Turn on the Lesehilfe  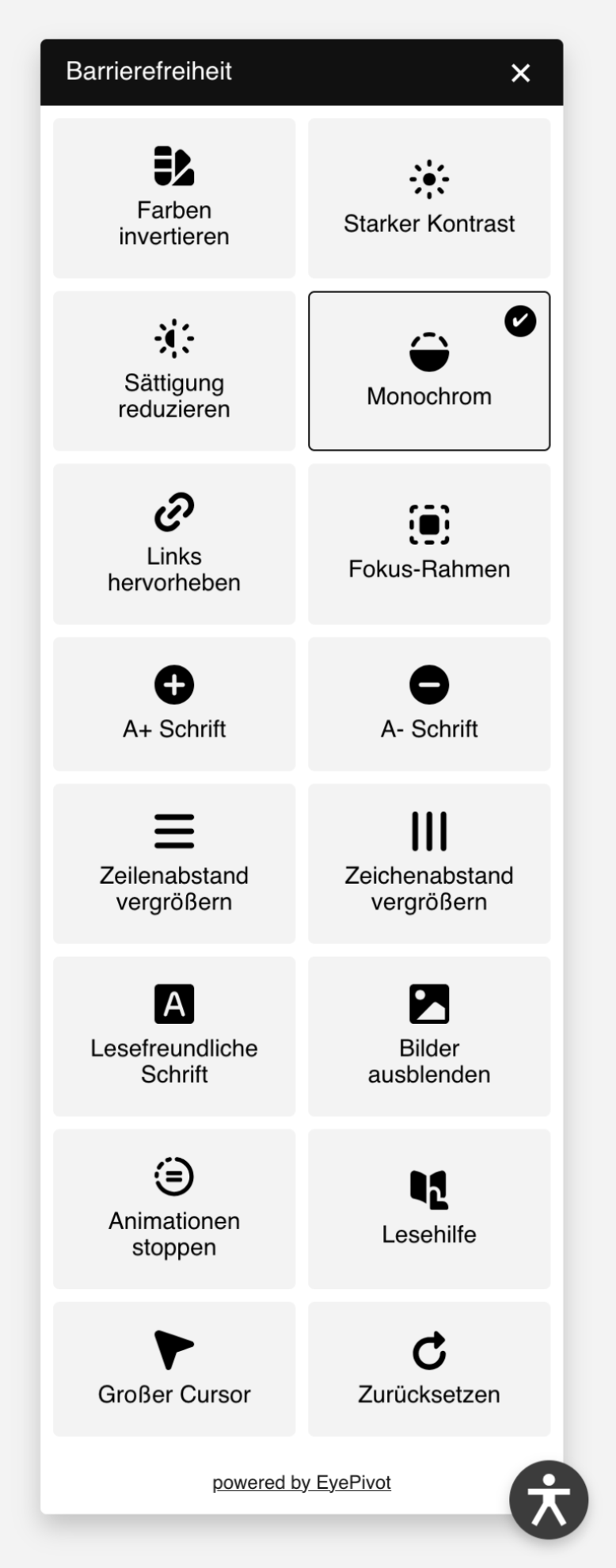[x=429, y=1208]
